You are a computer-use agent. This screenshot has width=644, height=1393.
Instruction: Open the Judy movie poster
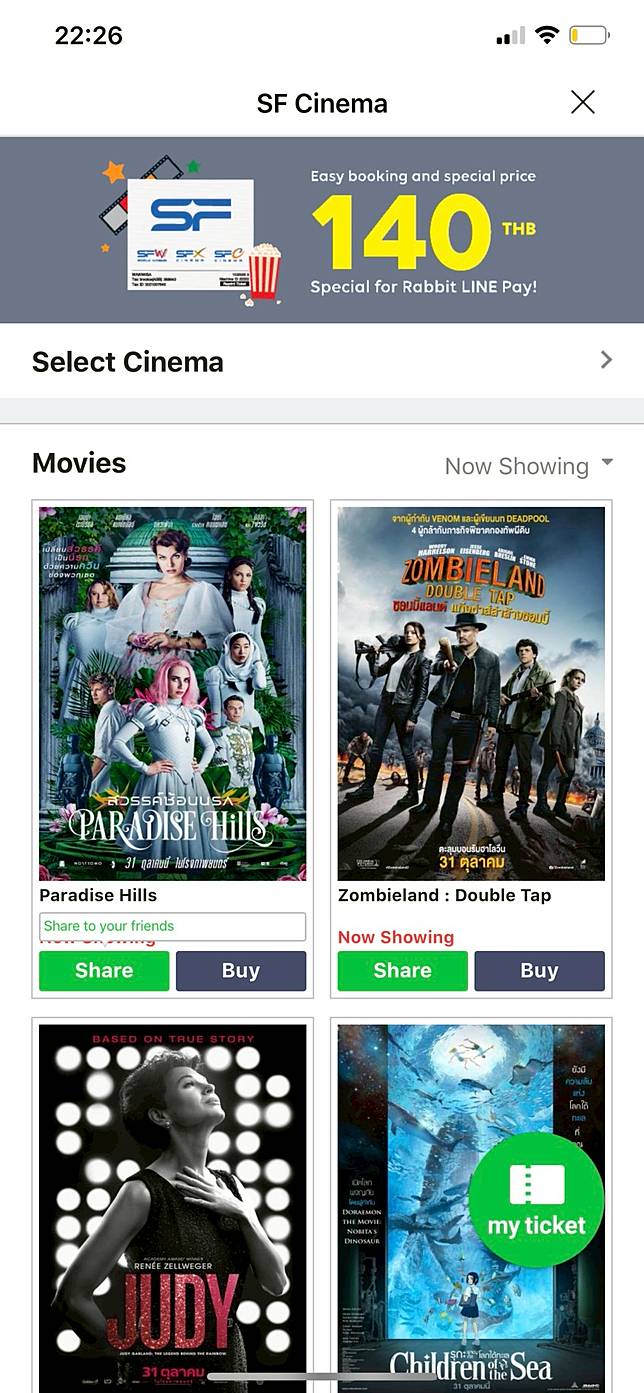tap(173, 1200)
